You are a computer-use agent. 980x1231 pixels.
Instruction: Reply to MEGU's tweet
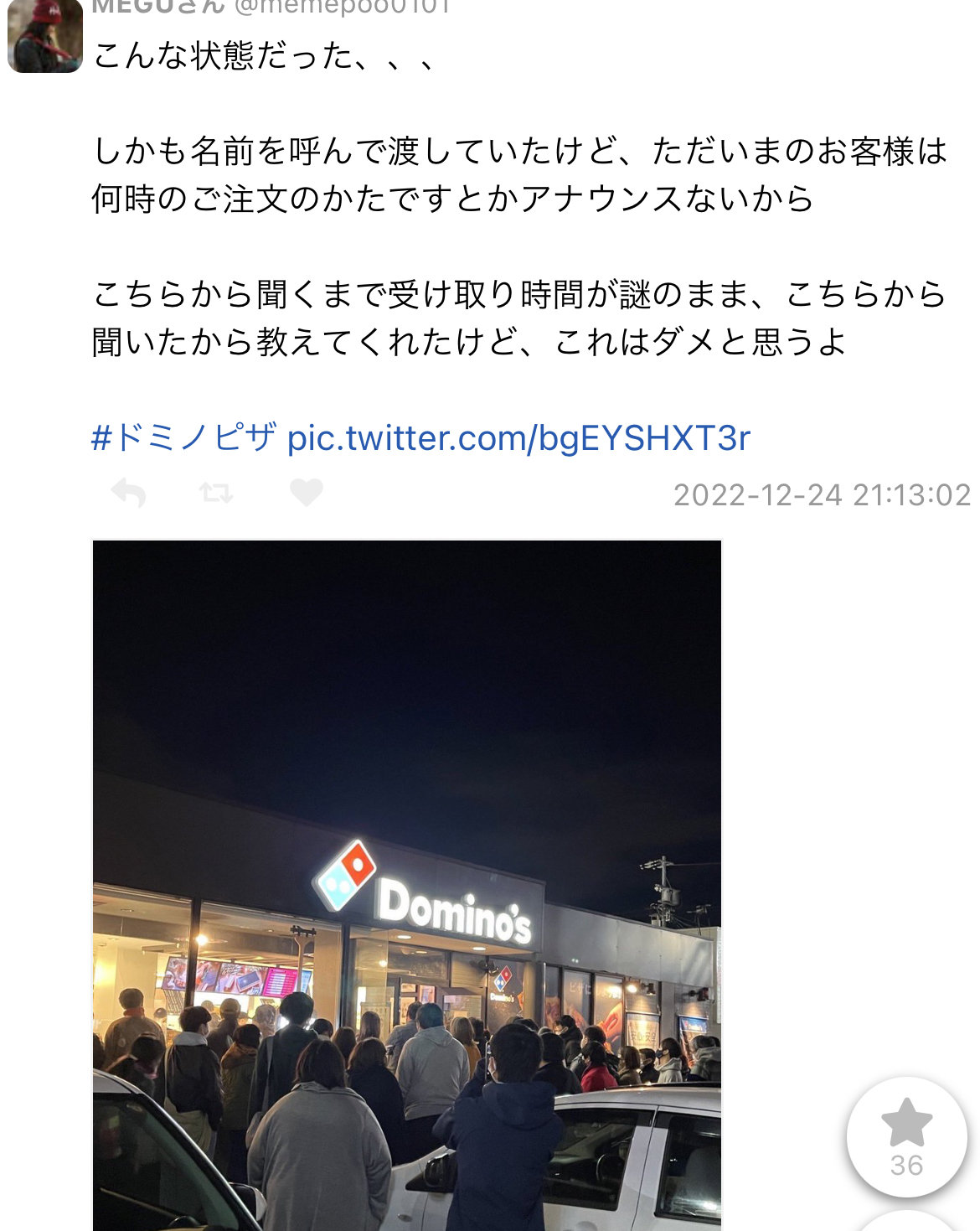pos(129,494)
